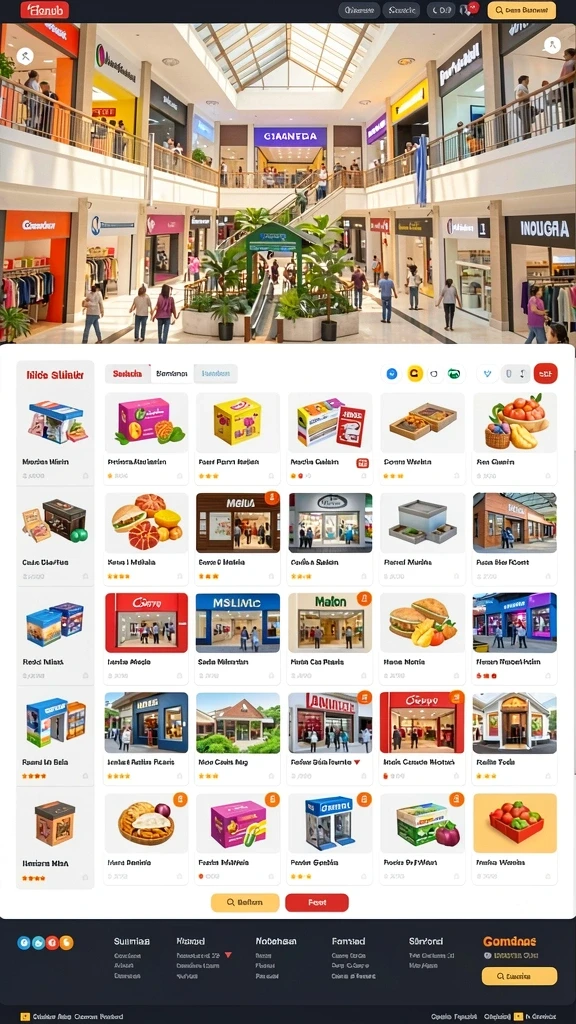This screenshot has height=1024, width=576.
Task: Tap the yellow search button in the footer
Action: click(519, 976)
